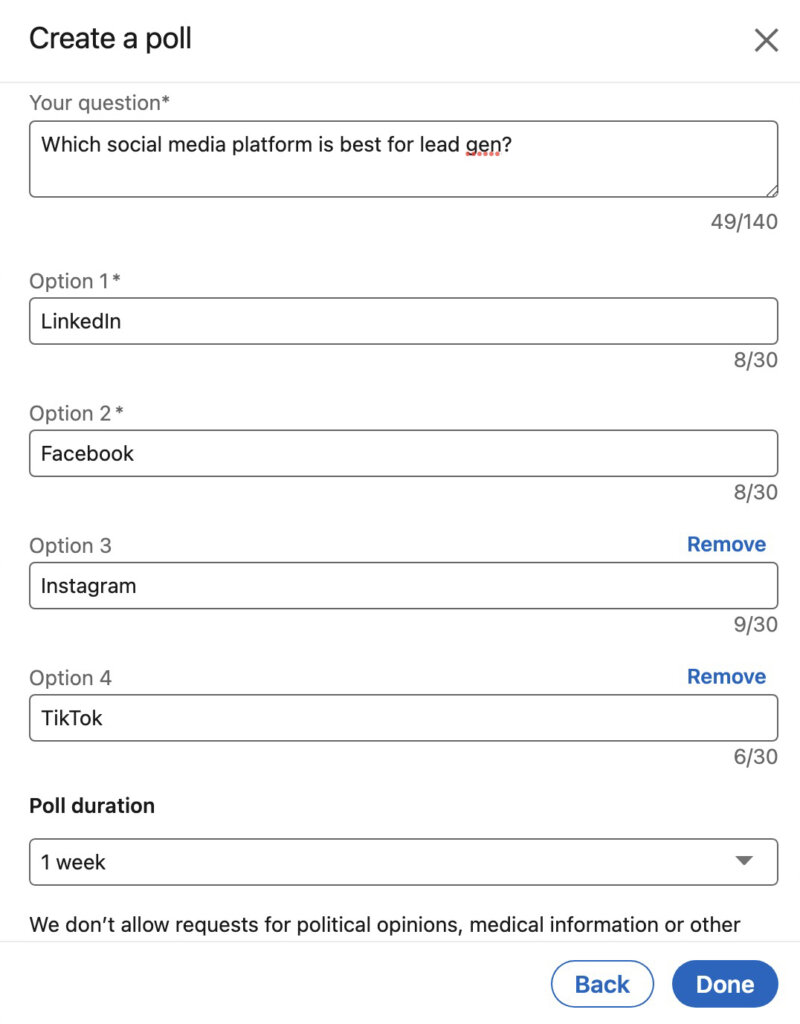Open the Poll duration dropdown
This screenshot has height=1024, width=800.
pyautogui.click(x=403, y=862)
